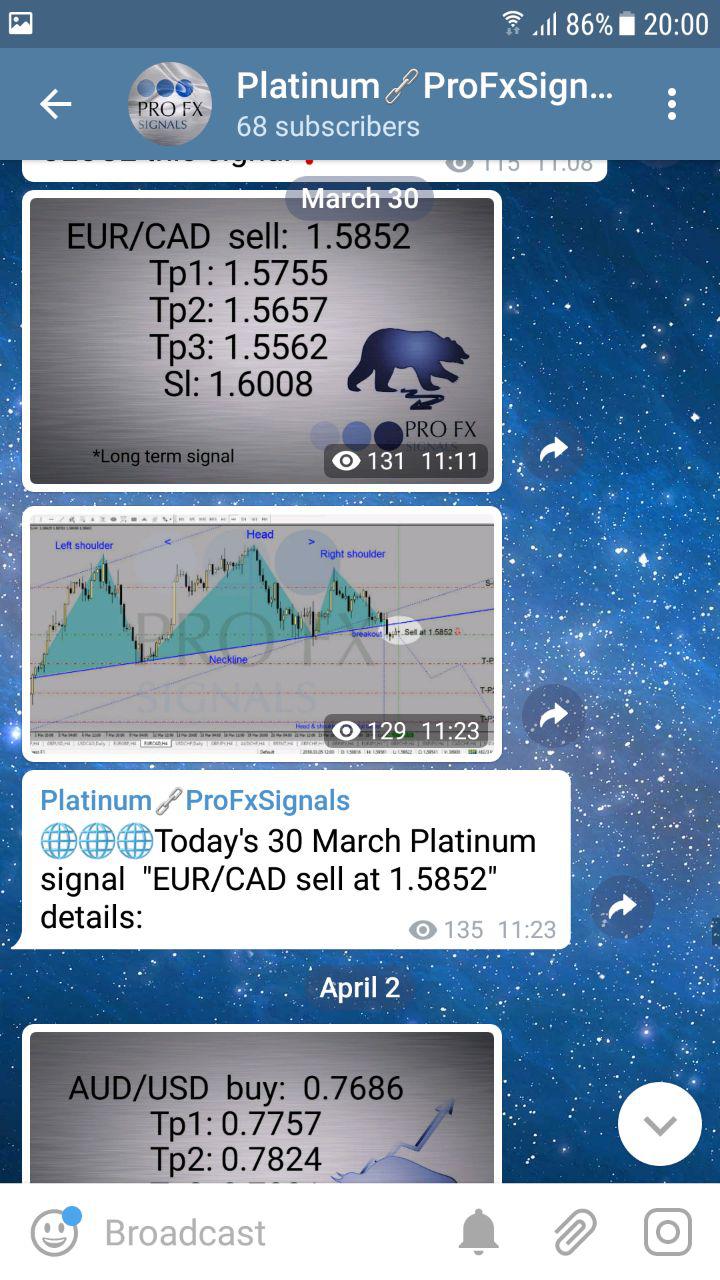Forward the head and shoulders chart
Viewport: 720px width, 1280px height.
tap(553, 716)
